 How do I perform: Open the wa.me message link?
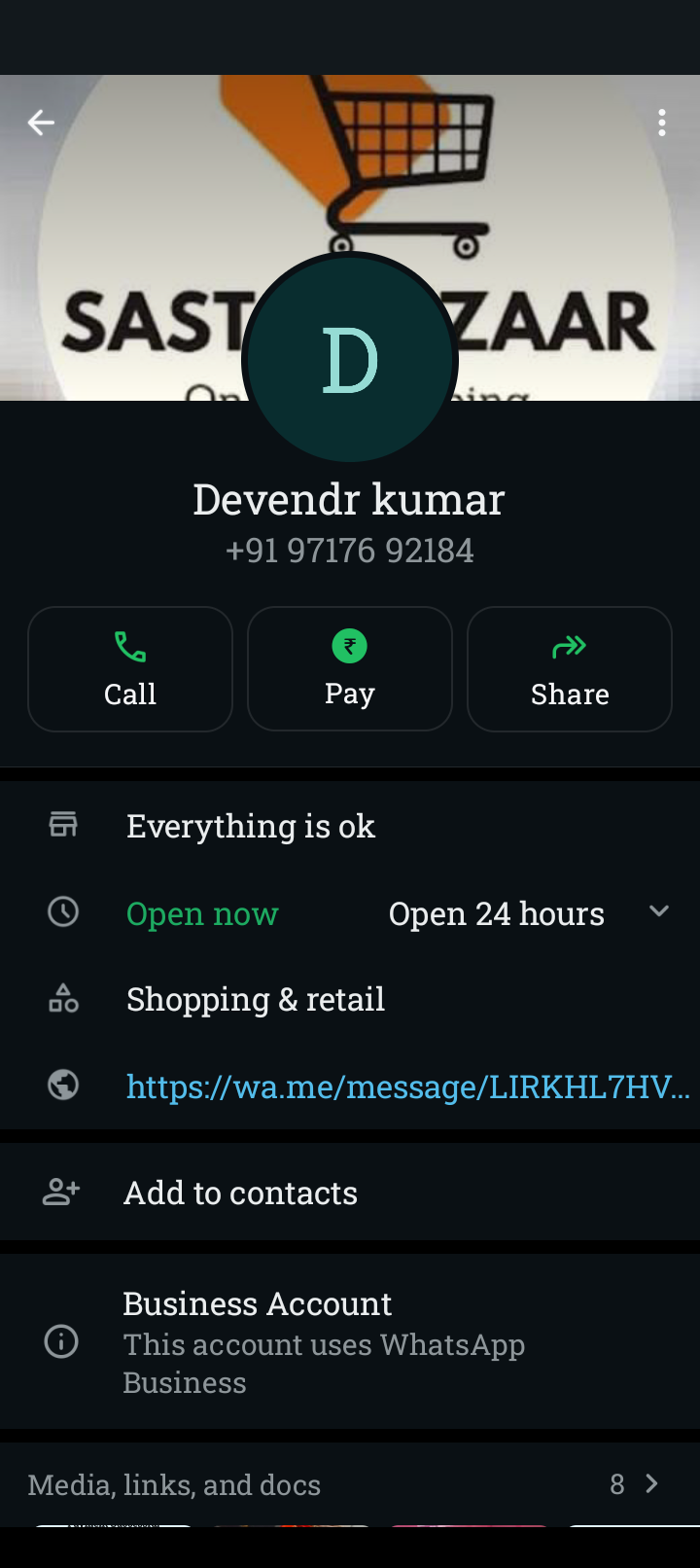coord(408,1086)
